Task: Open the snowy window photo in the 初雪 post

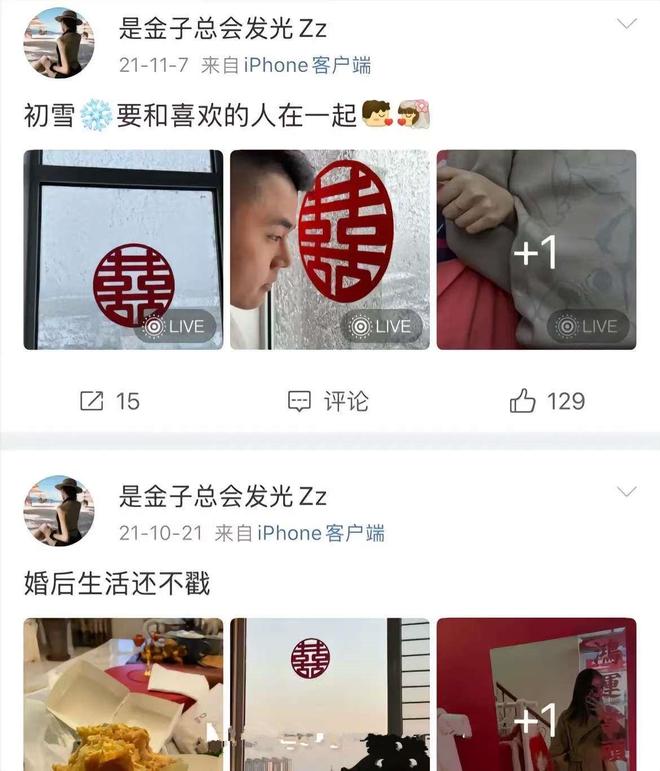Action: pos(123,249)
